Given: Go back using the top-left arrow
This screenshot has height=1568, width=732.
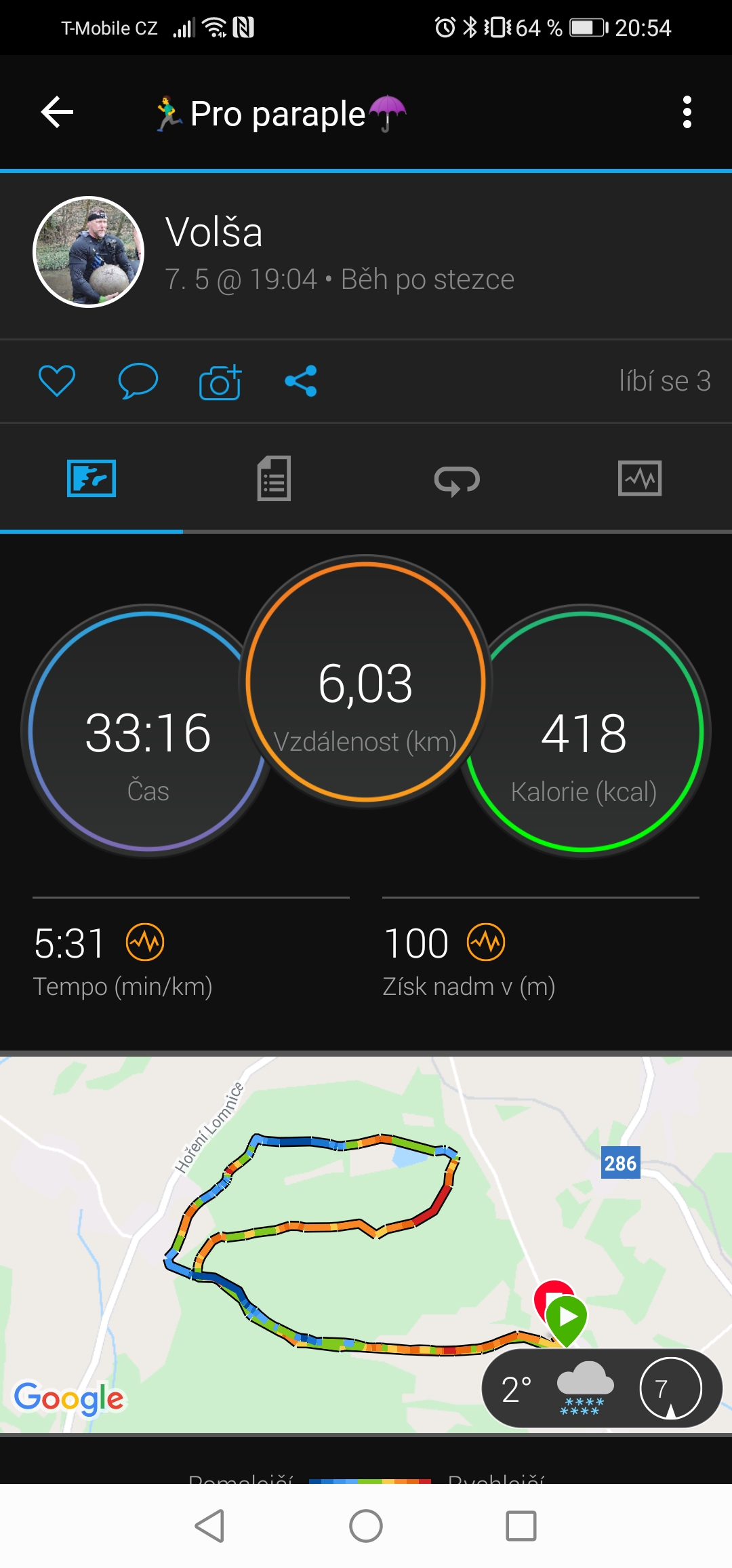Looking at the screenshot, I should tap(57, 112).
